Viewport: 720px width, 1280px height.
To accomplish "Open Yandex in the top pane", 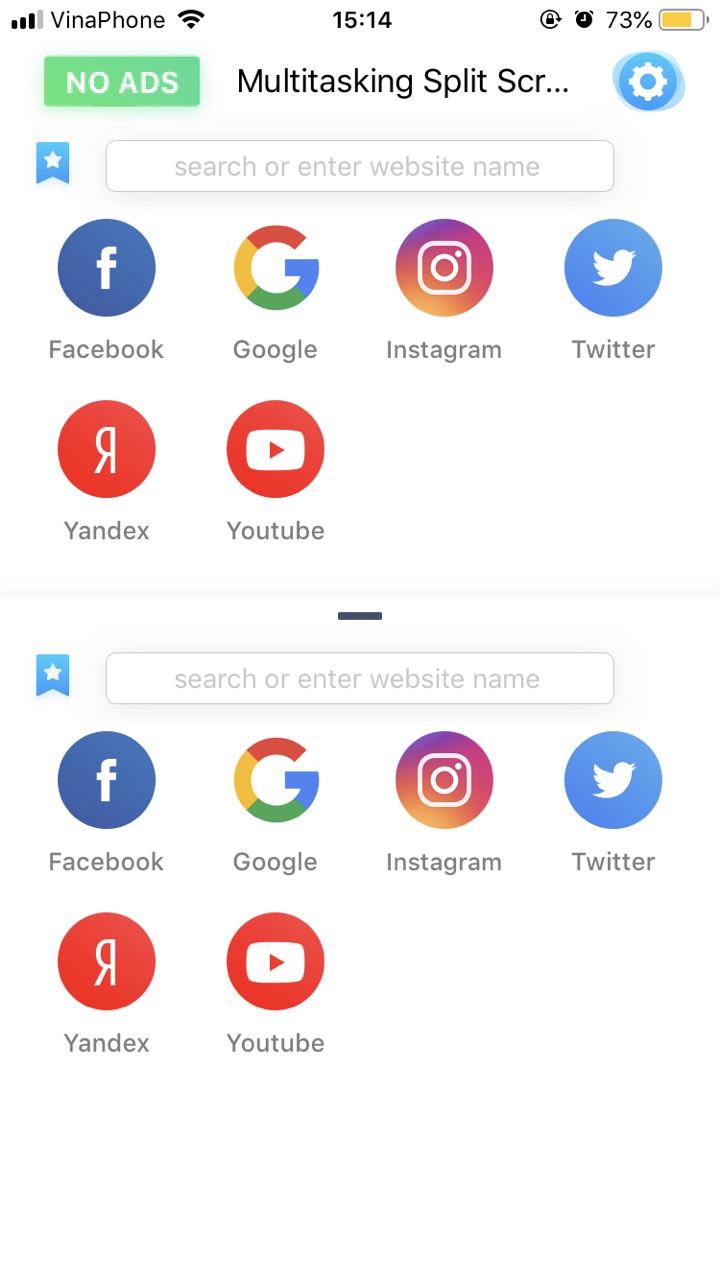I will tap(106, 449).
